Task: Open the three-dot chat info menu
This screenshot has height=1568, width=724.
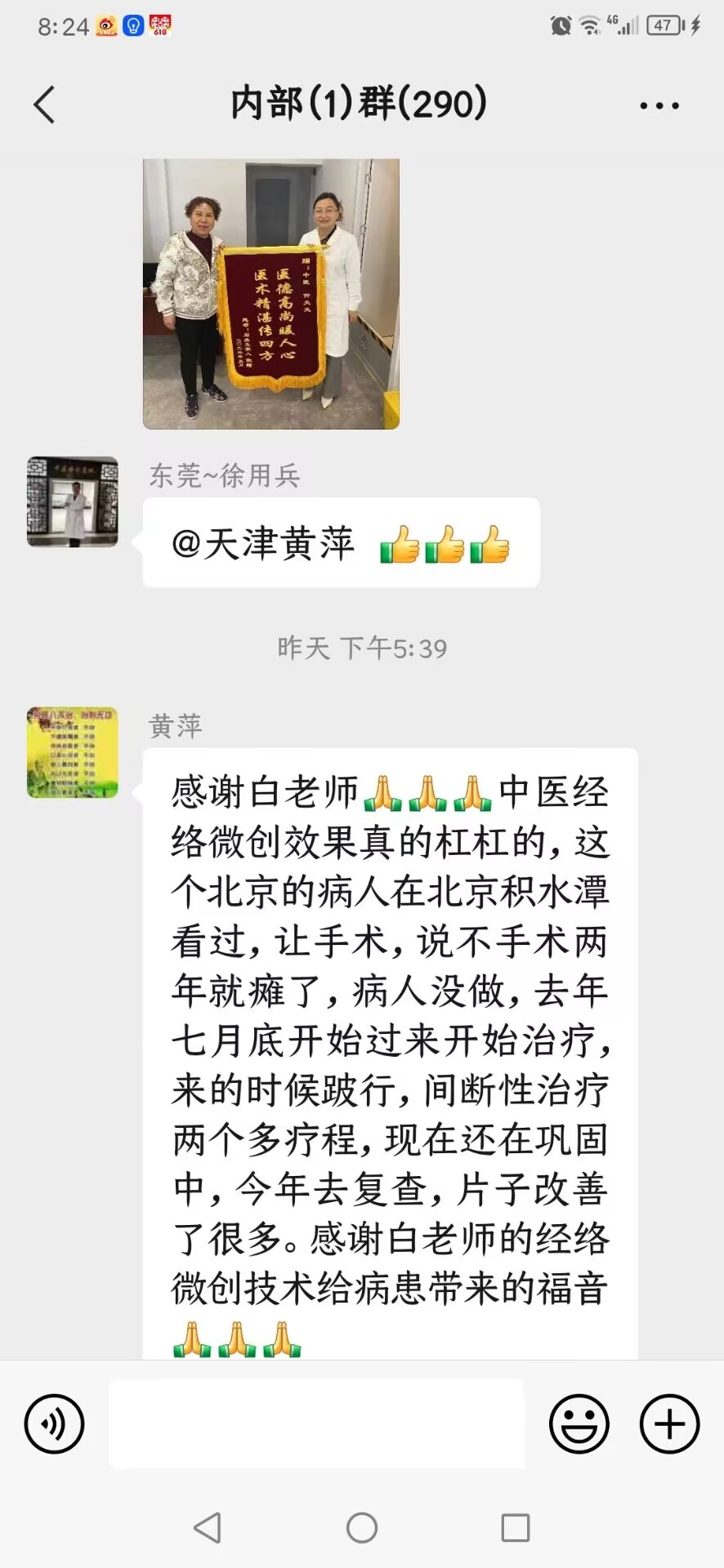Action: 659,105
